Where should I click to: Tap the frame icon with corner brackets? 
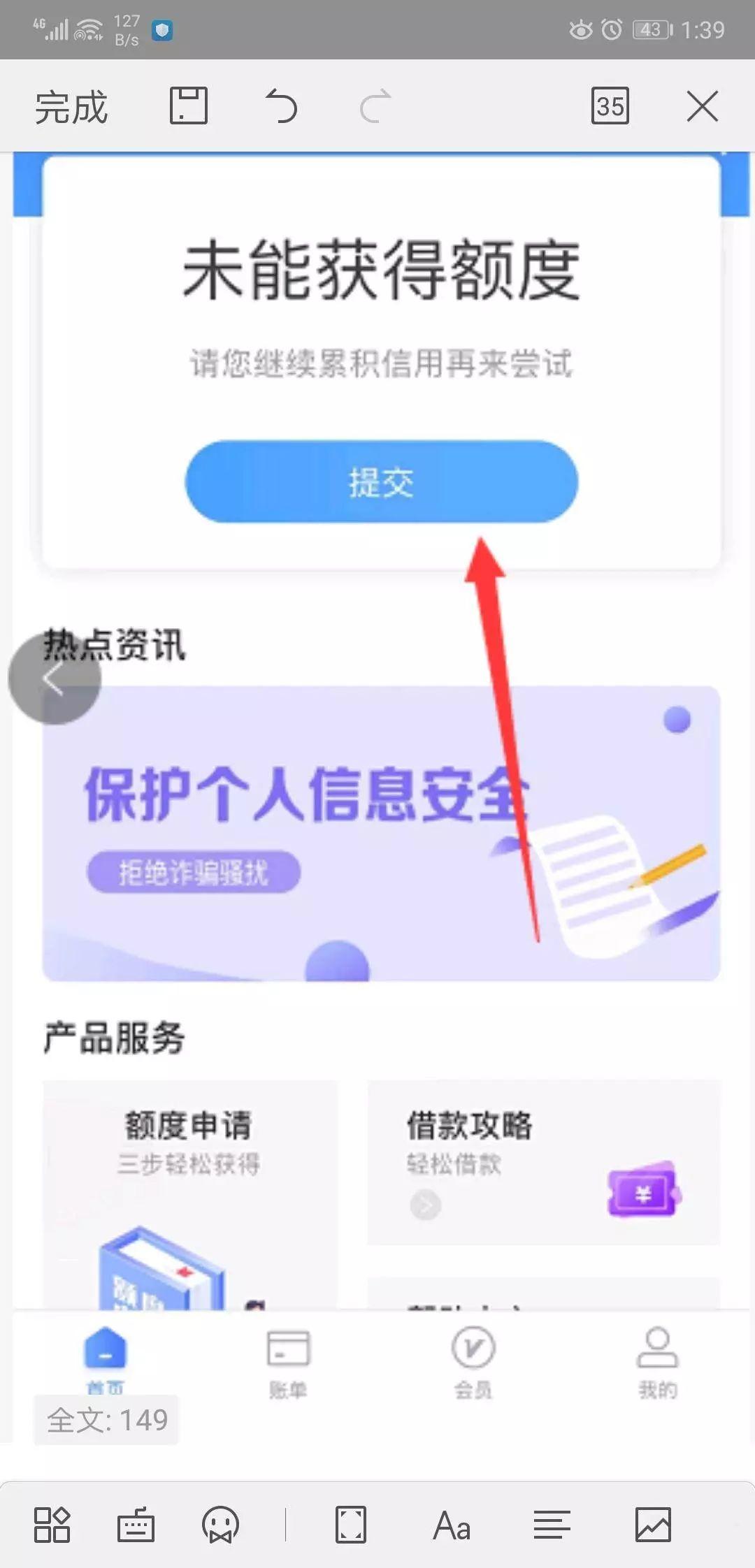[350, 1525]
